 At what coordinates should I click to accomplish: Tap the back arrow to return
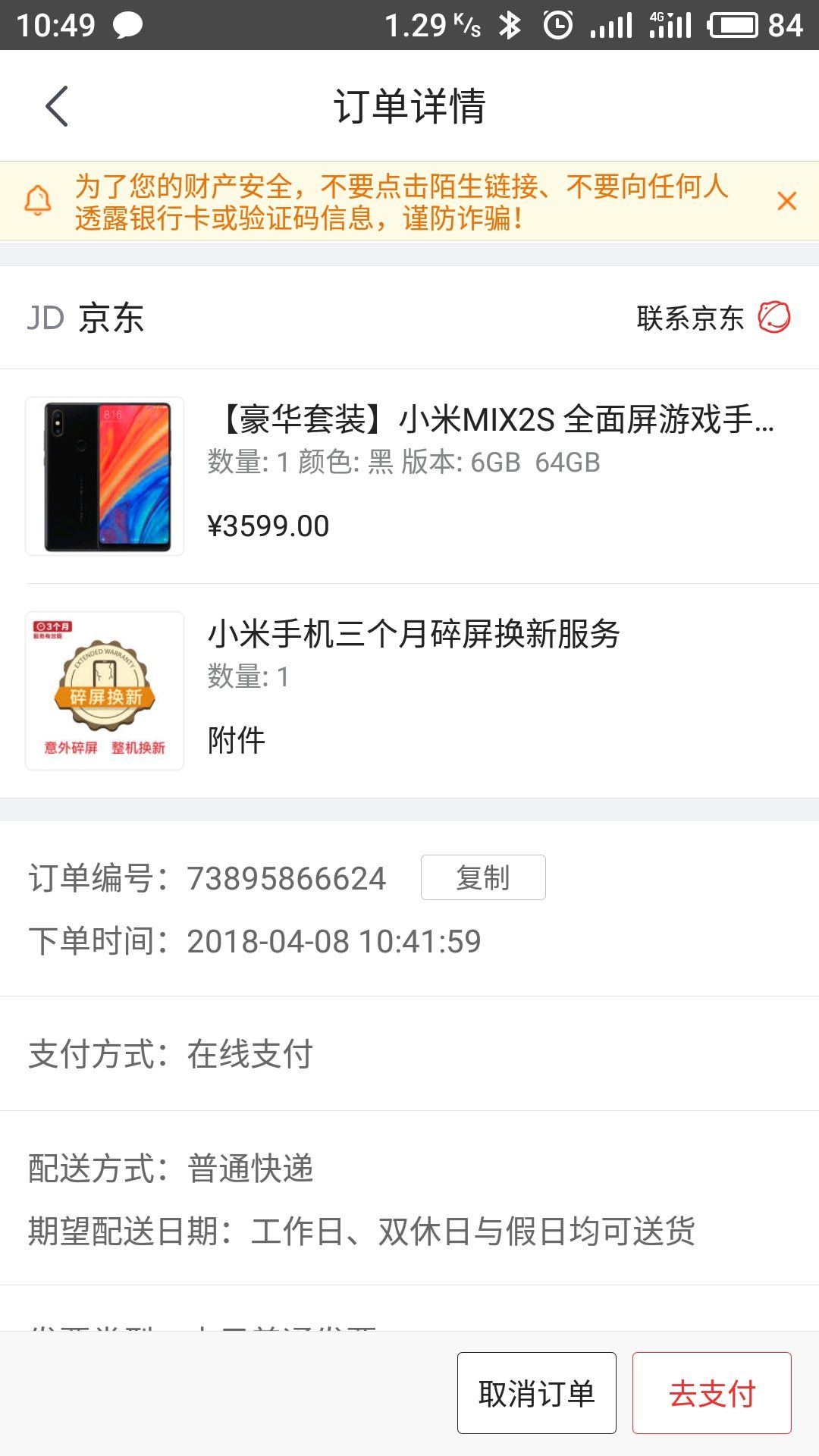click(55, 106)
